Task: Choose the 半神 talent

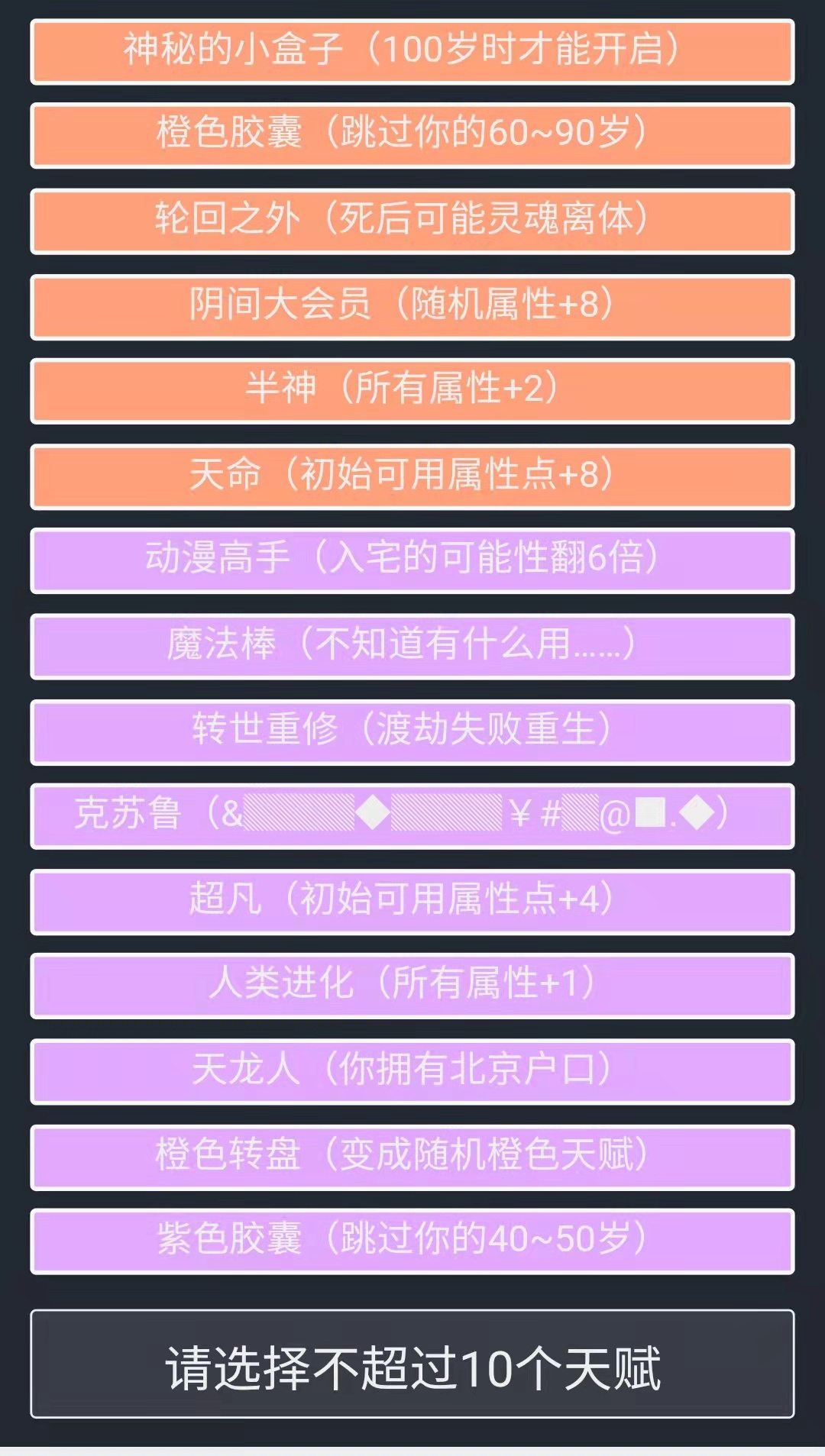Action: point(412,390)
